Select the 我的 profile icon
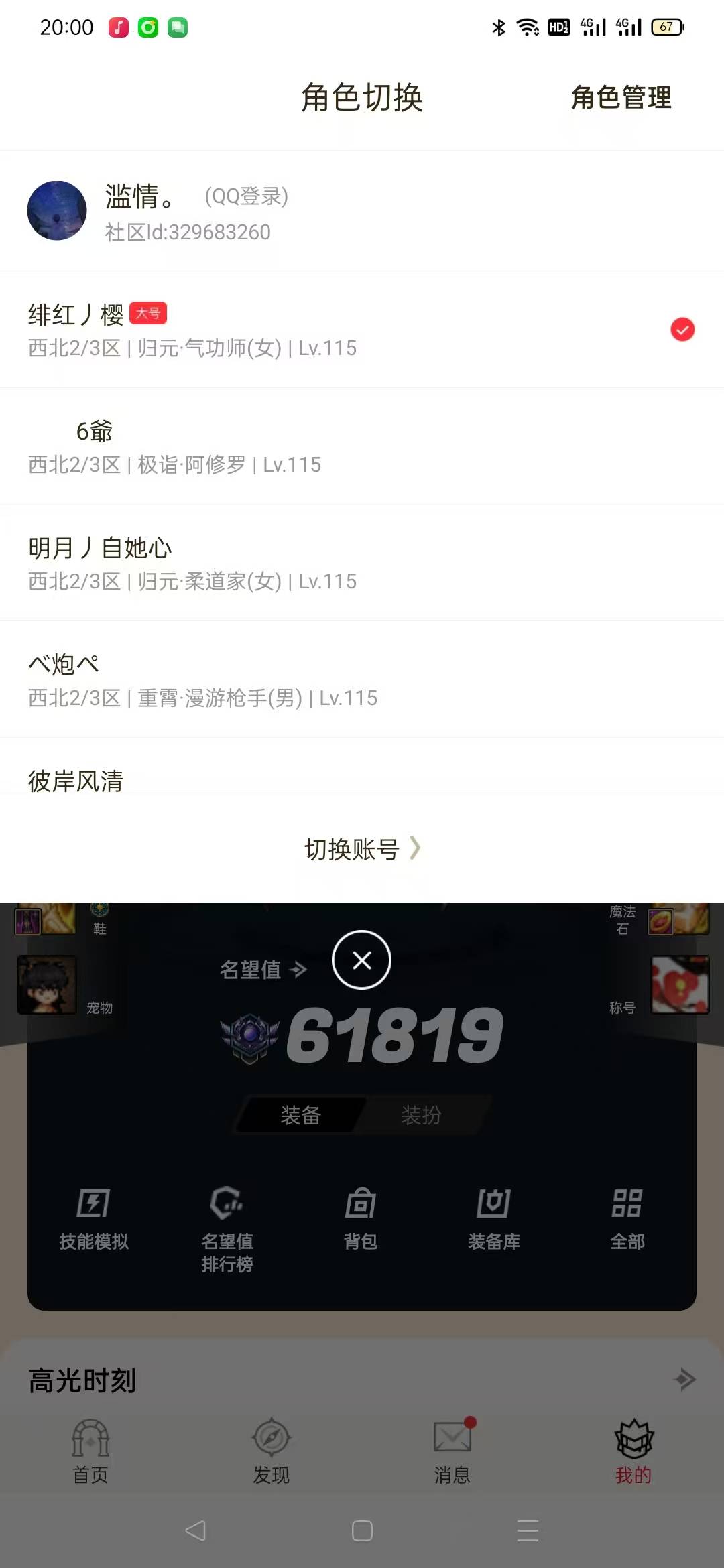Image resolution: width=724 pixels, height=1568 pixels. tap(632, 1447)
